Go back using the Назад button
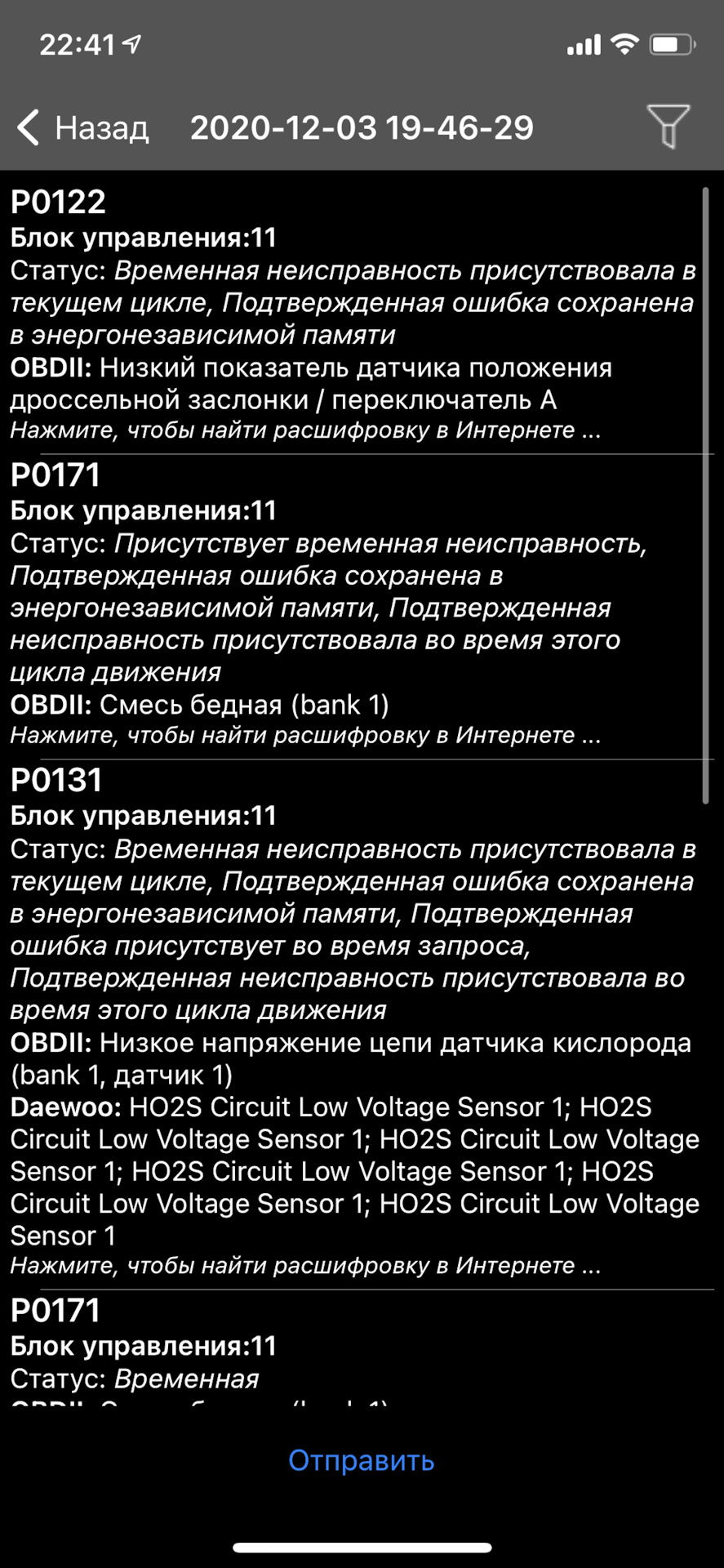 pos(83,128)
